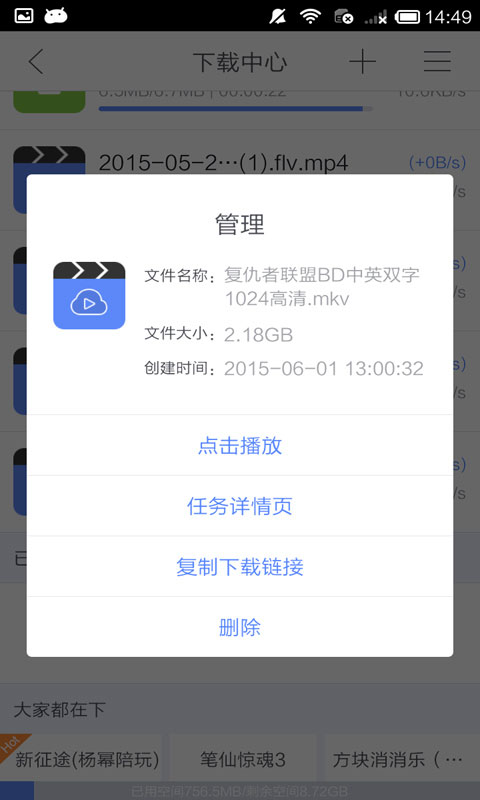Tap 点击播放 to play the video
This screenshot has height=800, width=480.
pos(240,445)
